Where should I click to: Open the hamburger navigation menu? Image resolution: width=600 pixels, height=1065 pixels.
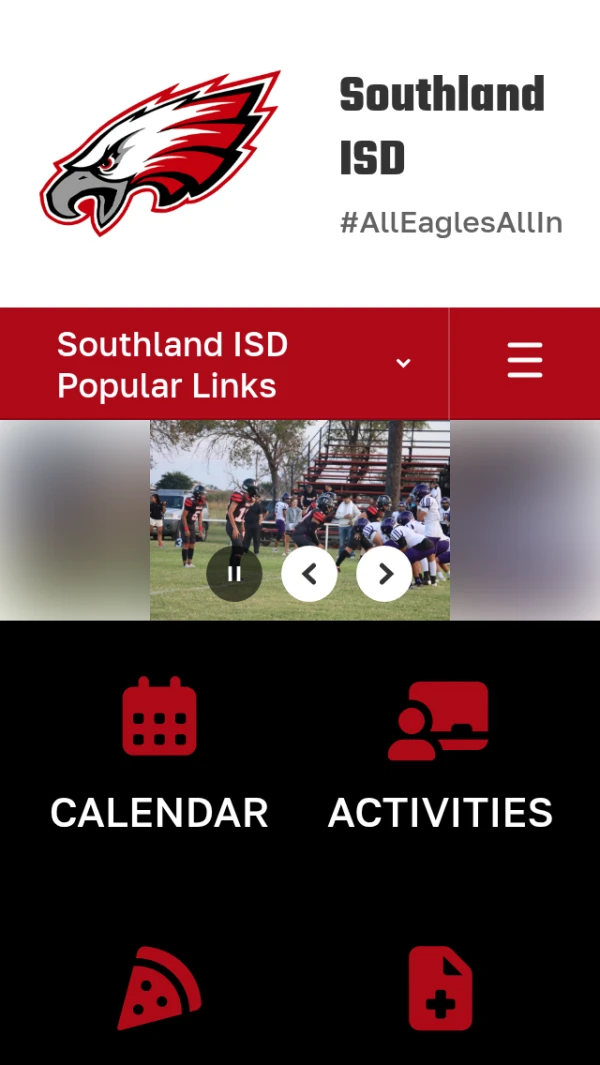(524, 360)
